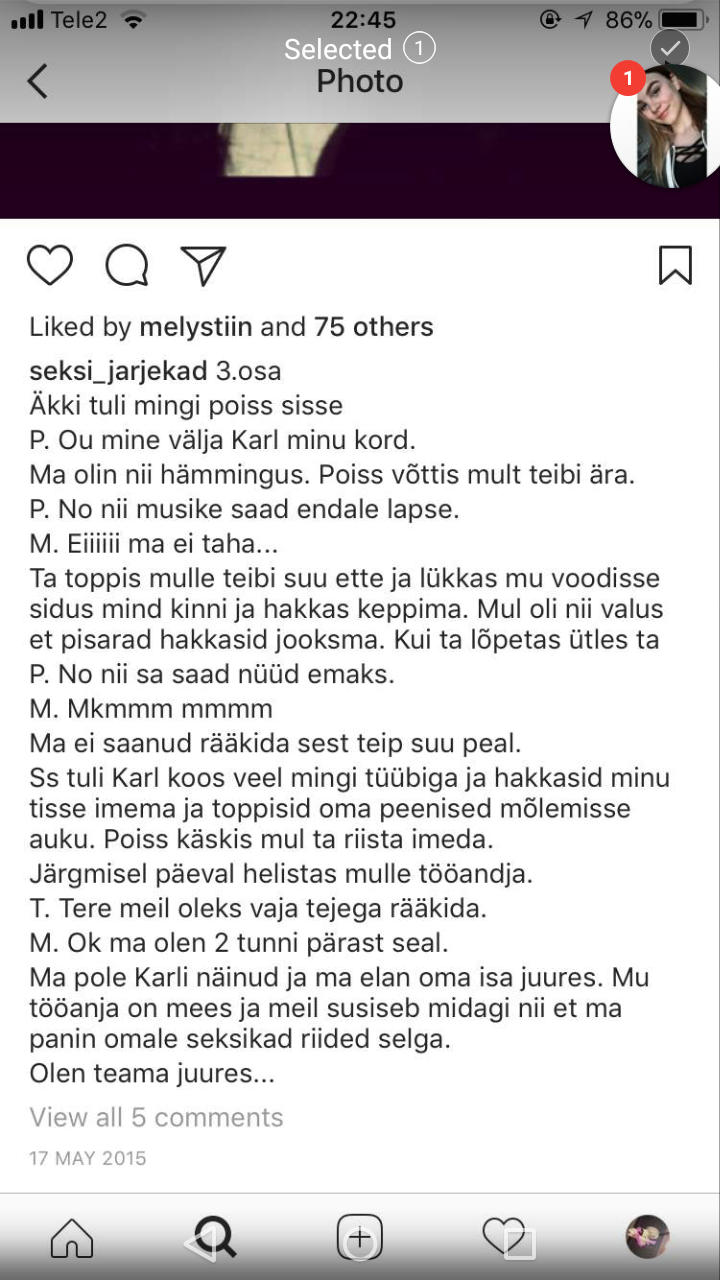Open the comment bubble icon
Screen dimensions: 720x1280
point(127,265)
